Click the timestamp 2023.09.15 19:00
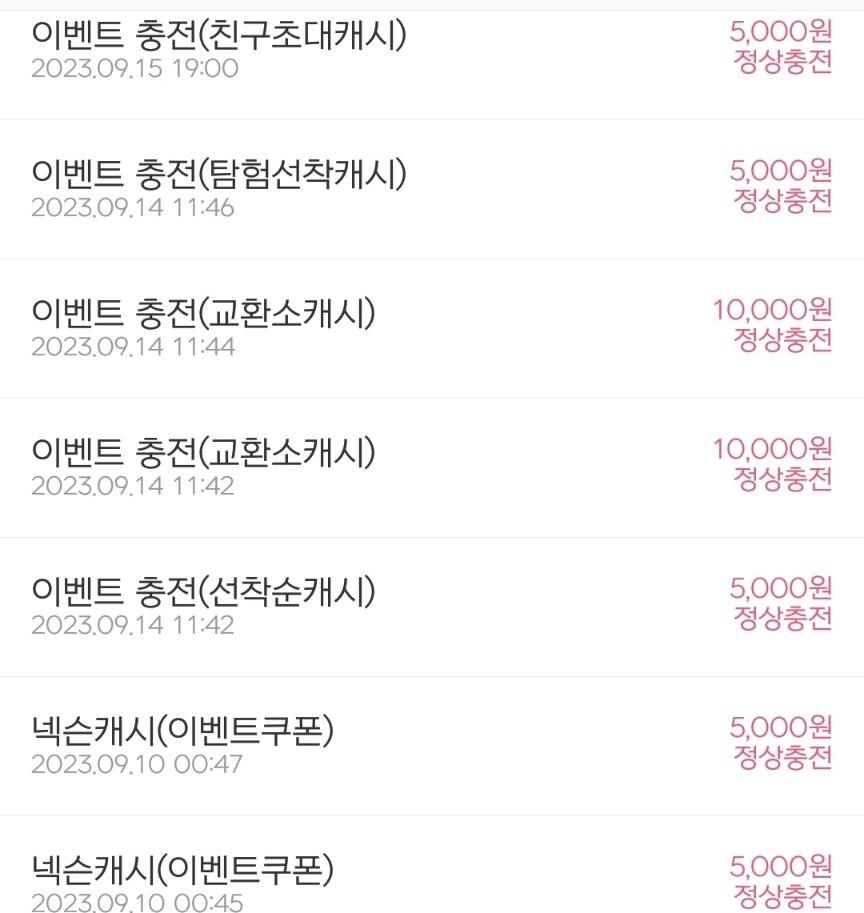Screen dimensions: 864x913 pos(135,69)
